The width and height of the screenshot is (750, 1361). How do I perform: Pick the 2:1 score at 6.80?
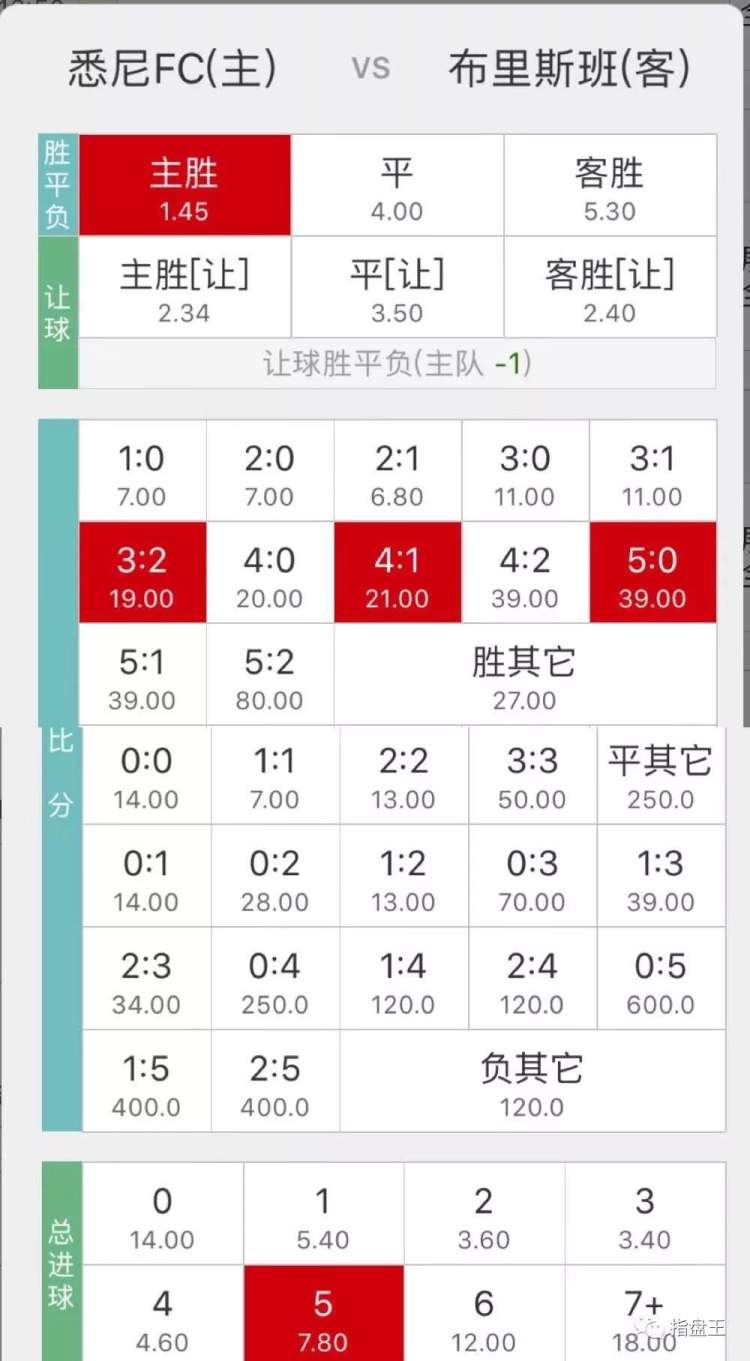tap(397, 471)
